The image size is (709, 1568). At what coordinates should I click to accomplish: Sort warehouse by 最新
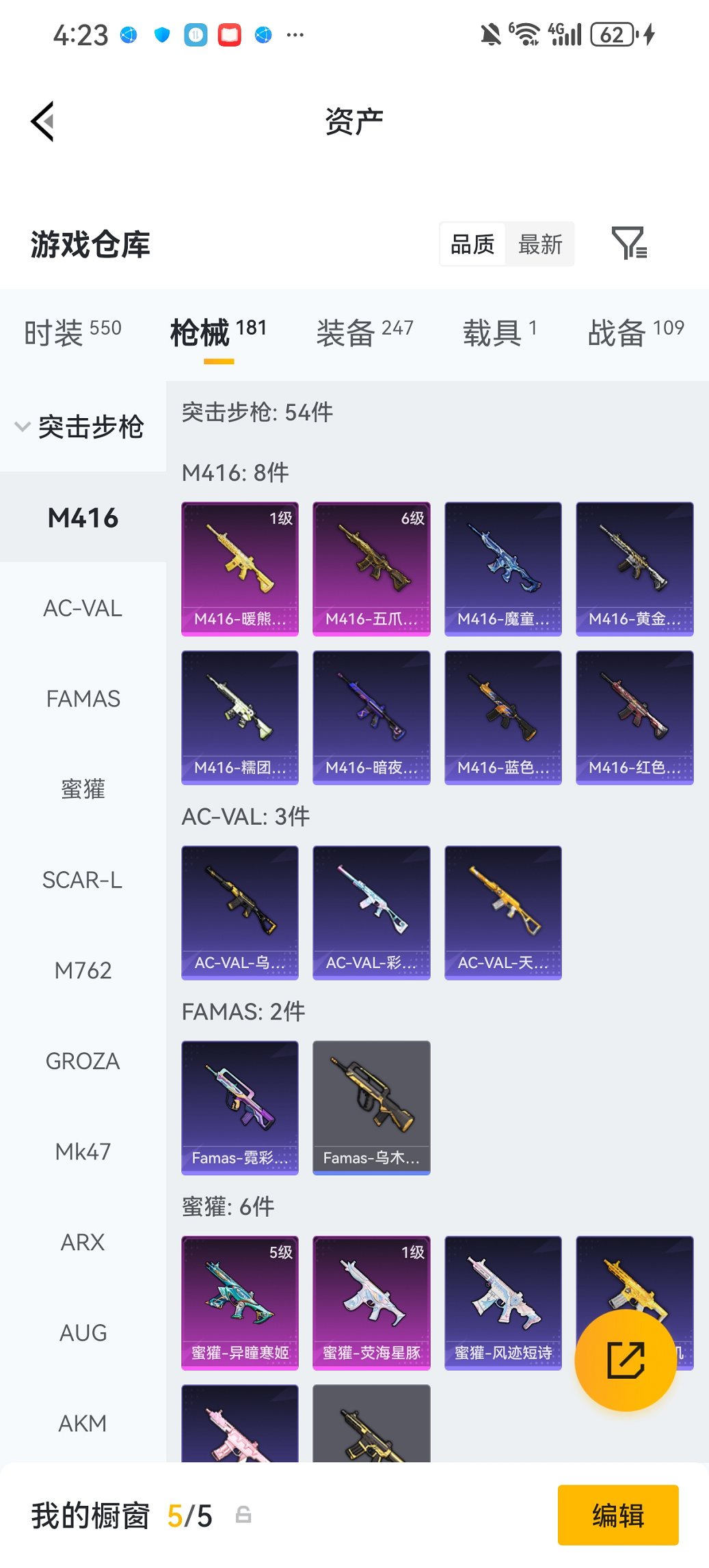(539, 244)
